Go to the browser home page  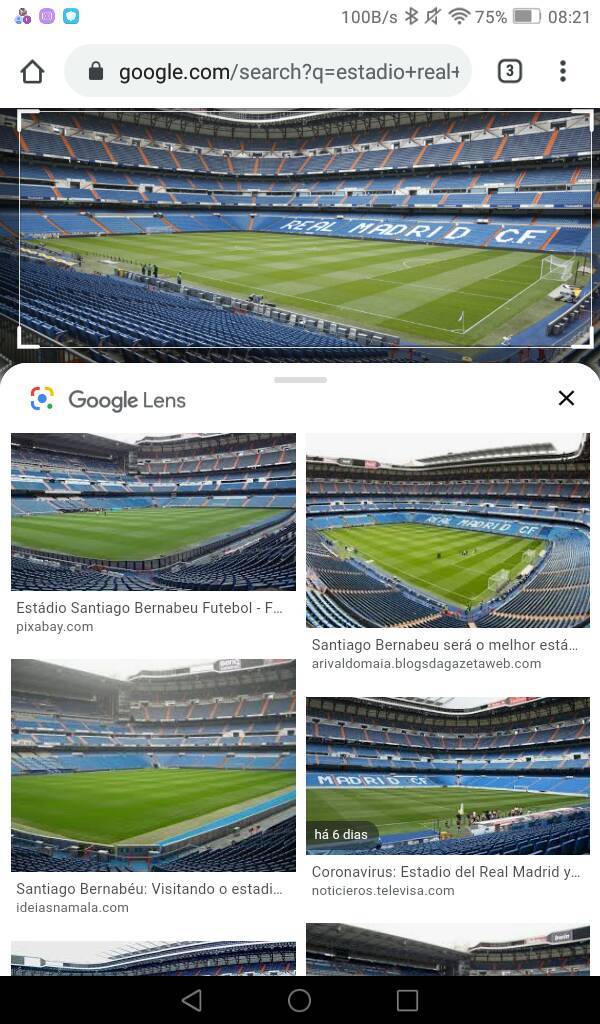[x=32, y=71]
